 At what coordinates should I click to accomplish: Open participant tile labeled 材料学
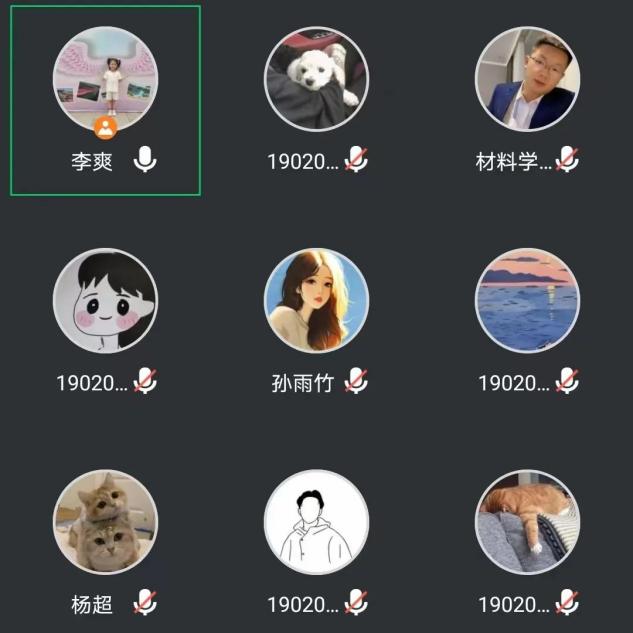click(527, 79)
